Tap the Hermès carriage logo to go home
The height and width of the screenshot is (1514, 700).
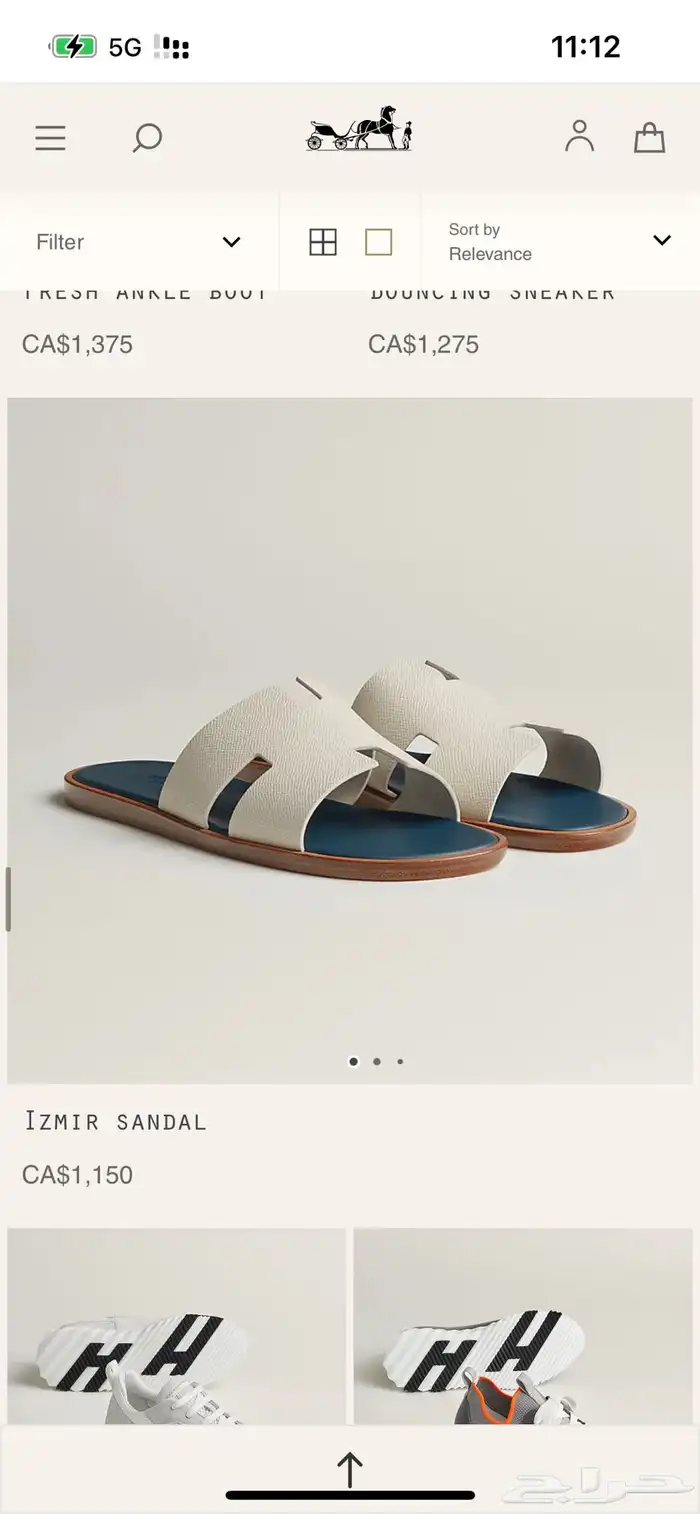click(x=359, y=128)
